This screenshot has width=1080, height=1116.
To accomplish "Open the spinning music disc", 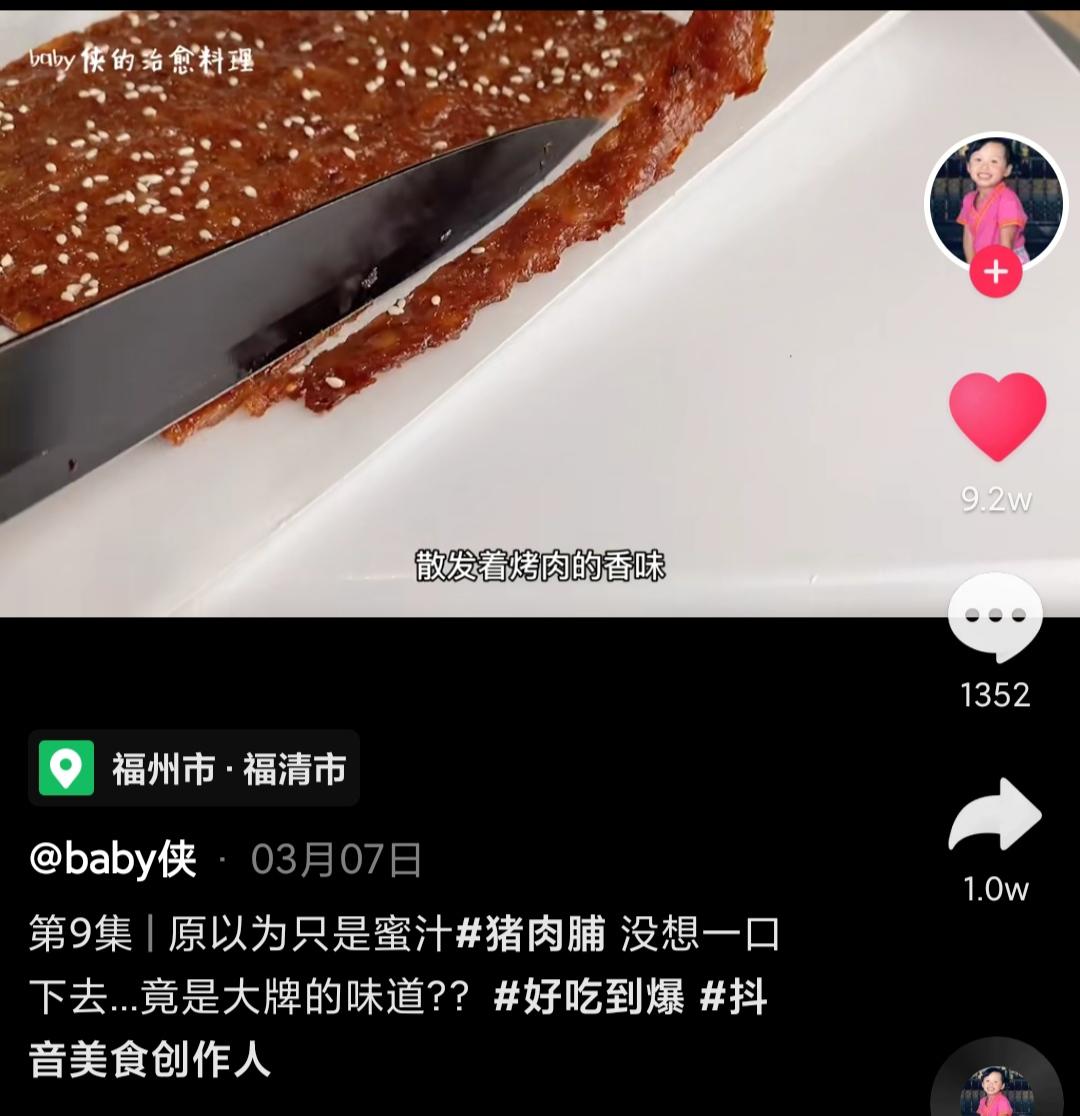I will coord(995,1085).
